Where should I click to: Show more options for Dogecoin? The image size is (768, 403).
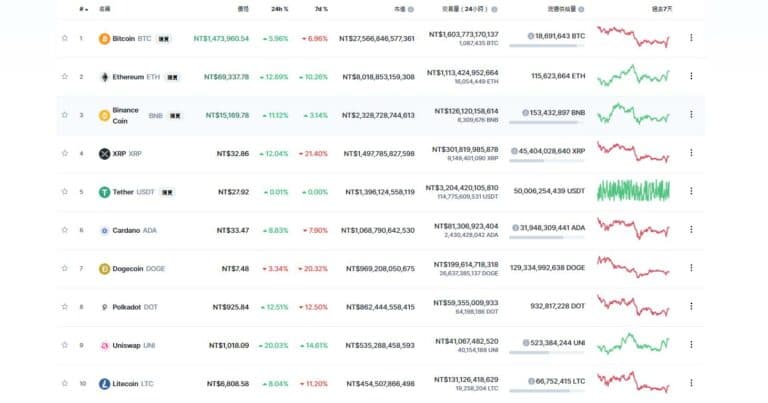691,268
